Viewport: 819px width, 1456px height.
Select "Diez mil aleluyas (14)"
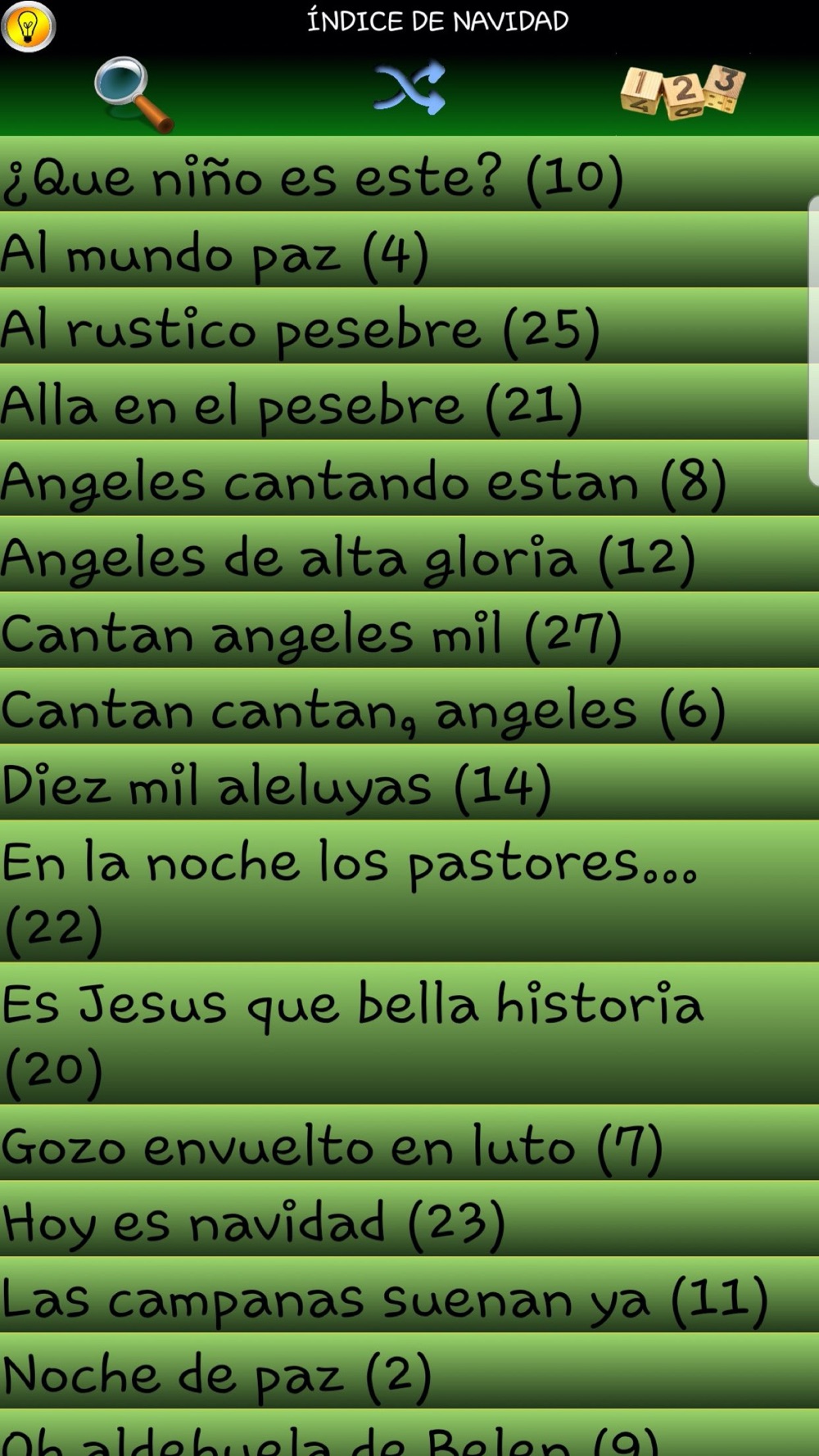[x=409, y=784]
